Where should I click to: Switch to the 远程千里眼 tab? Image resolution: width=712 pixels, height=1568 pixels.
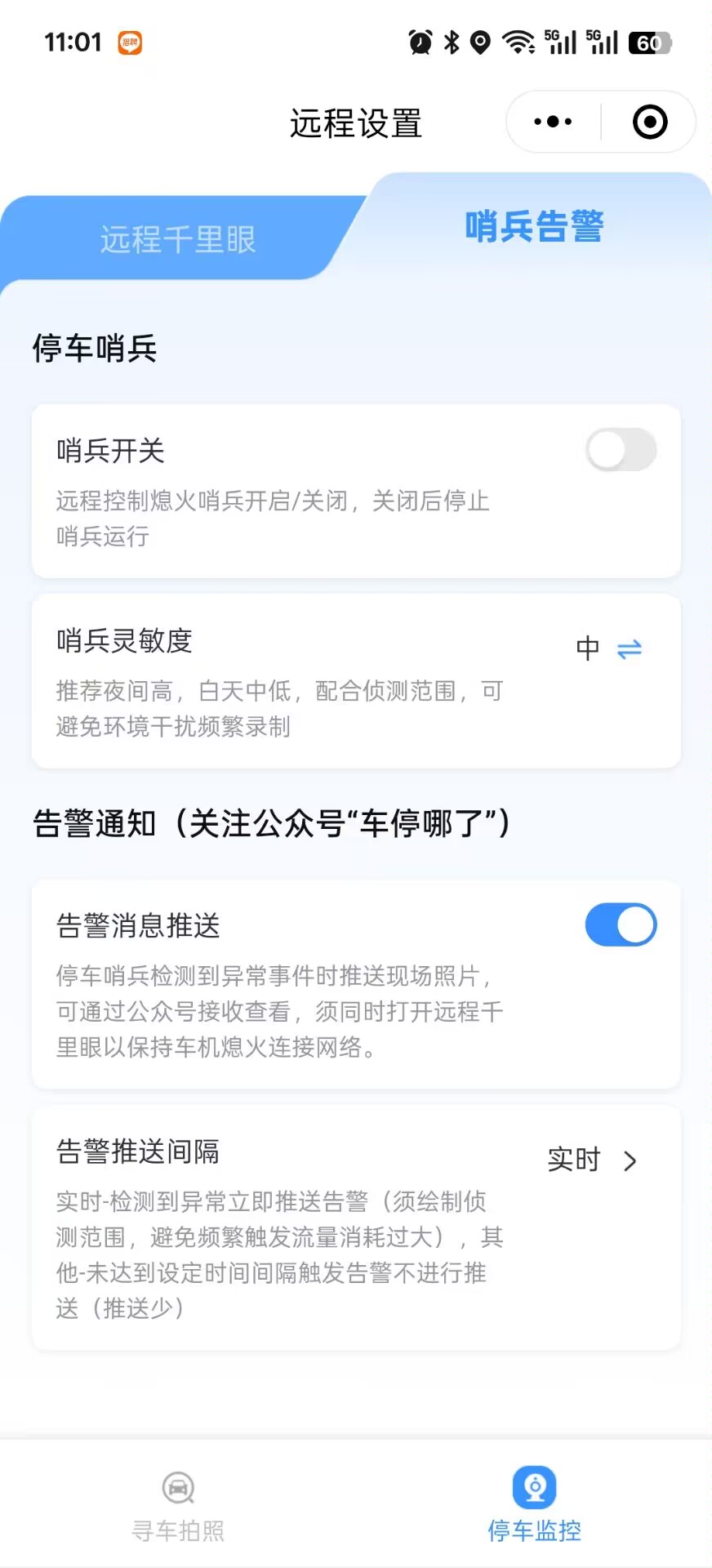pyautogui.click(x=178, y=239)
